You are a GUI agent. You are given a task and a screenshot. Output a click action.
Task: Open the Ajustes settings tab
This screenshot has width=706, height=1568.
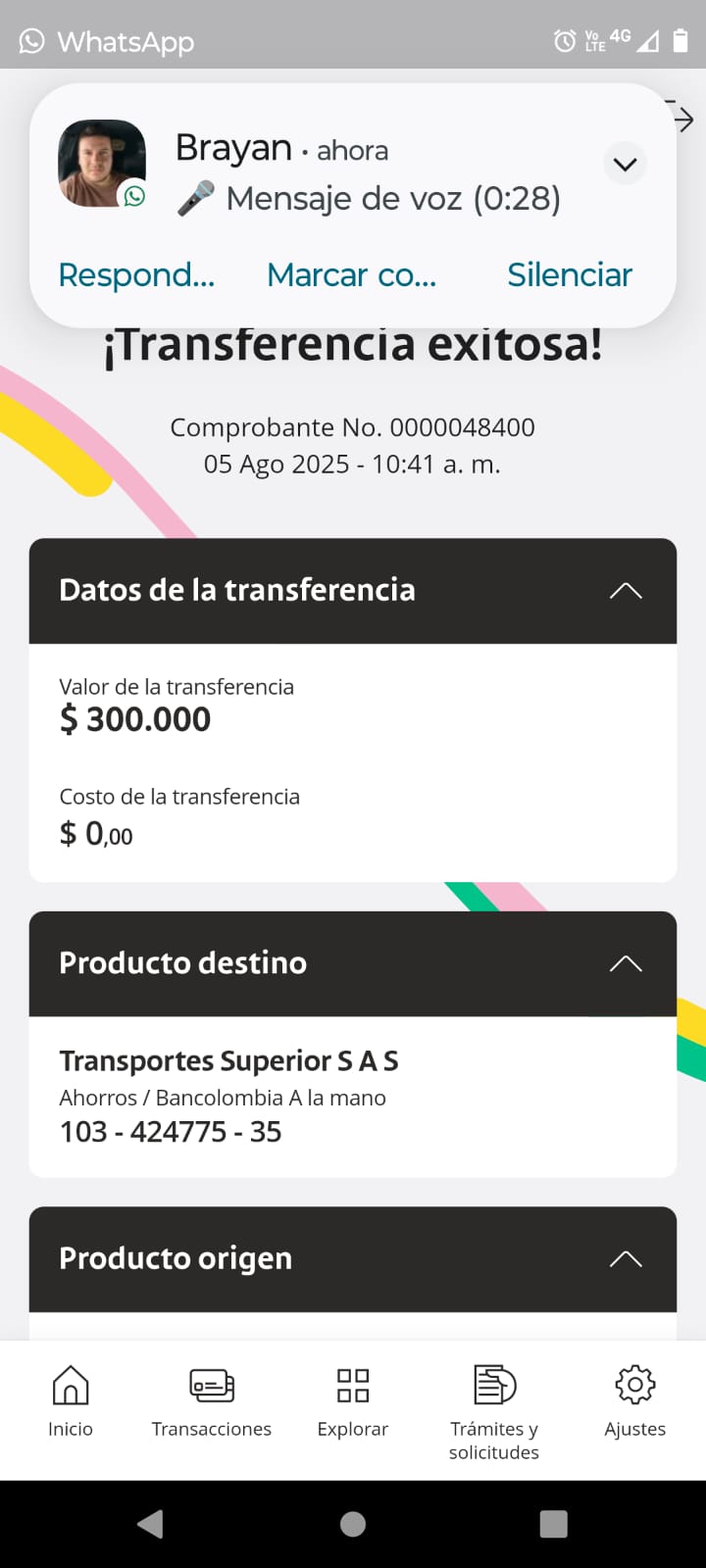(x=634, y=1401)
